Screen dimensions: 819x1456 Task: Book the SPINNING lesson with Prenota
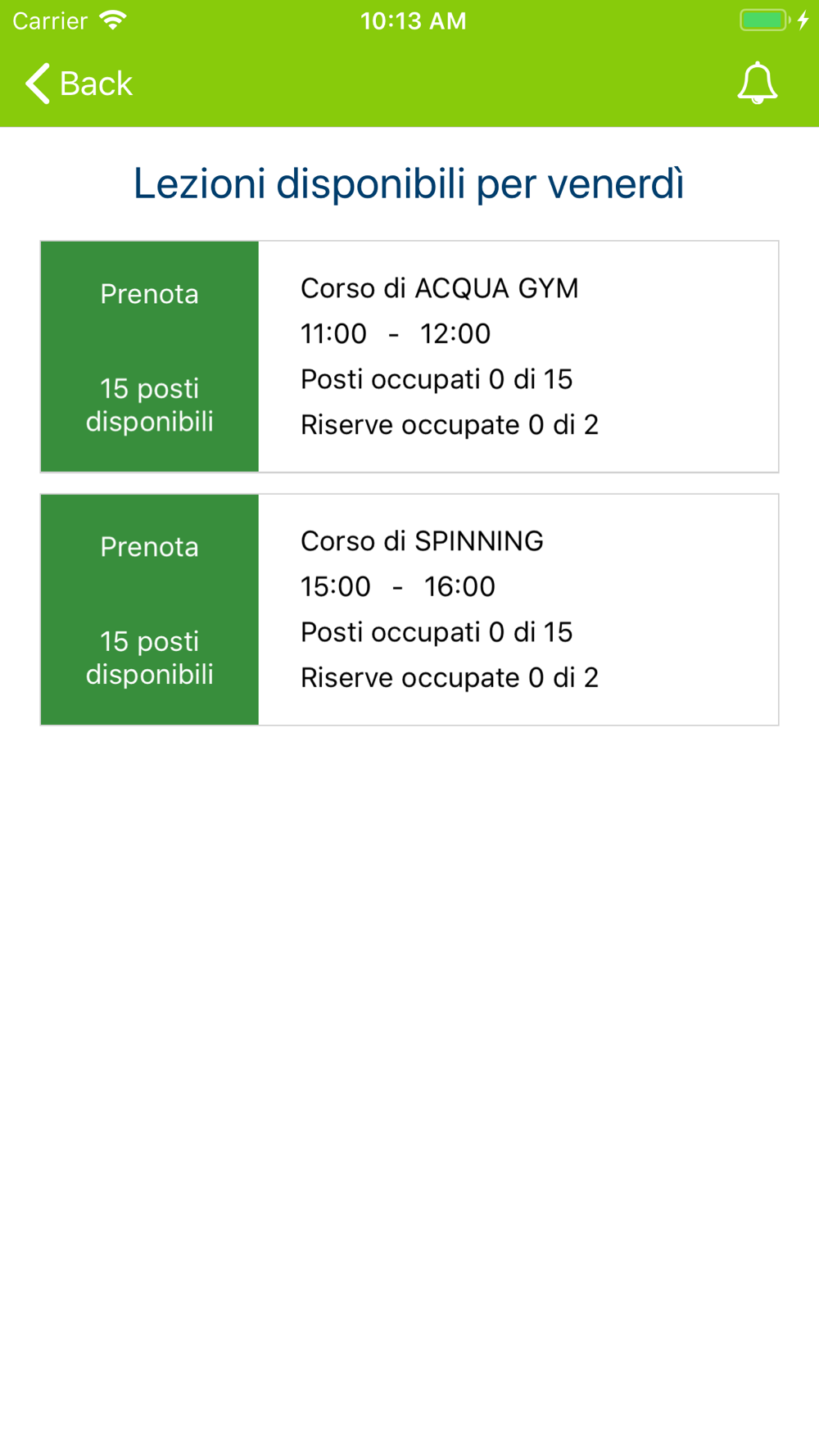click(x=150, y=609)
